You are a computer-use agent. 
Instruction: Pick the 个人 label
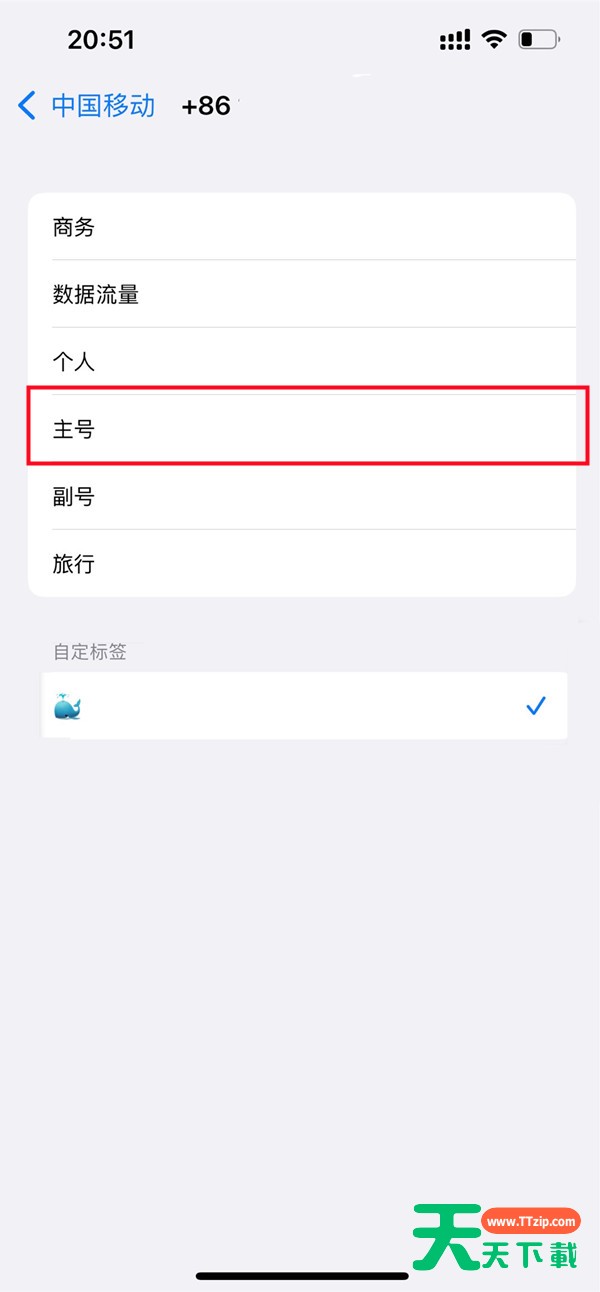(x=302, y=361)
